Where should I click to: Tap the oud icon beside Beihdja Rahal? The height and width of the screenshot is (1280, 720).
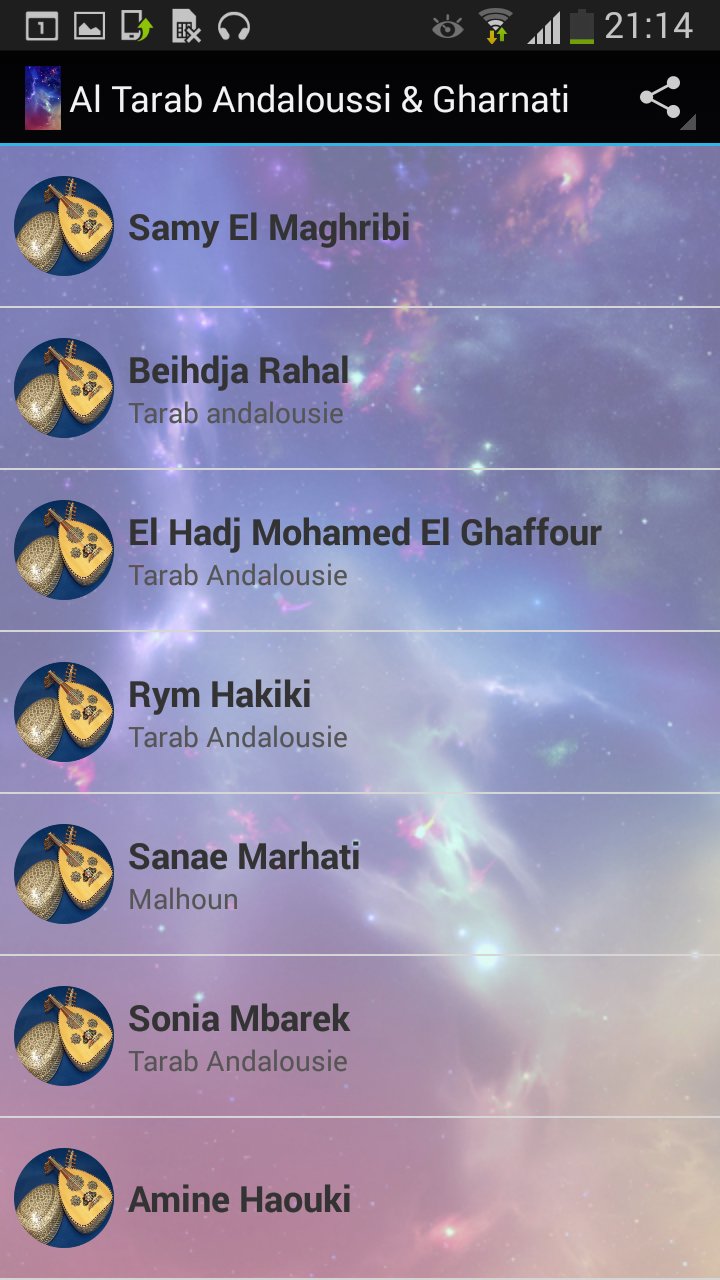[x=63, y=389]
